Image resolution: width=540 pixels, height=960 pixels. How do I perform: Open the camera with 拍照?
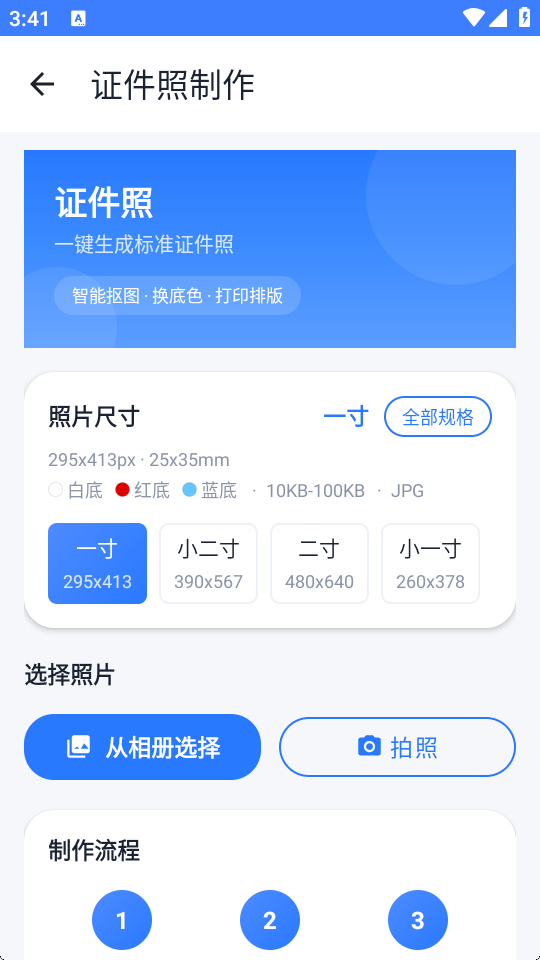[x=397, y=747]
